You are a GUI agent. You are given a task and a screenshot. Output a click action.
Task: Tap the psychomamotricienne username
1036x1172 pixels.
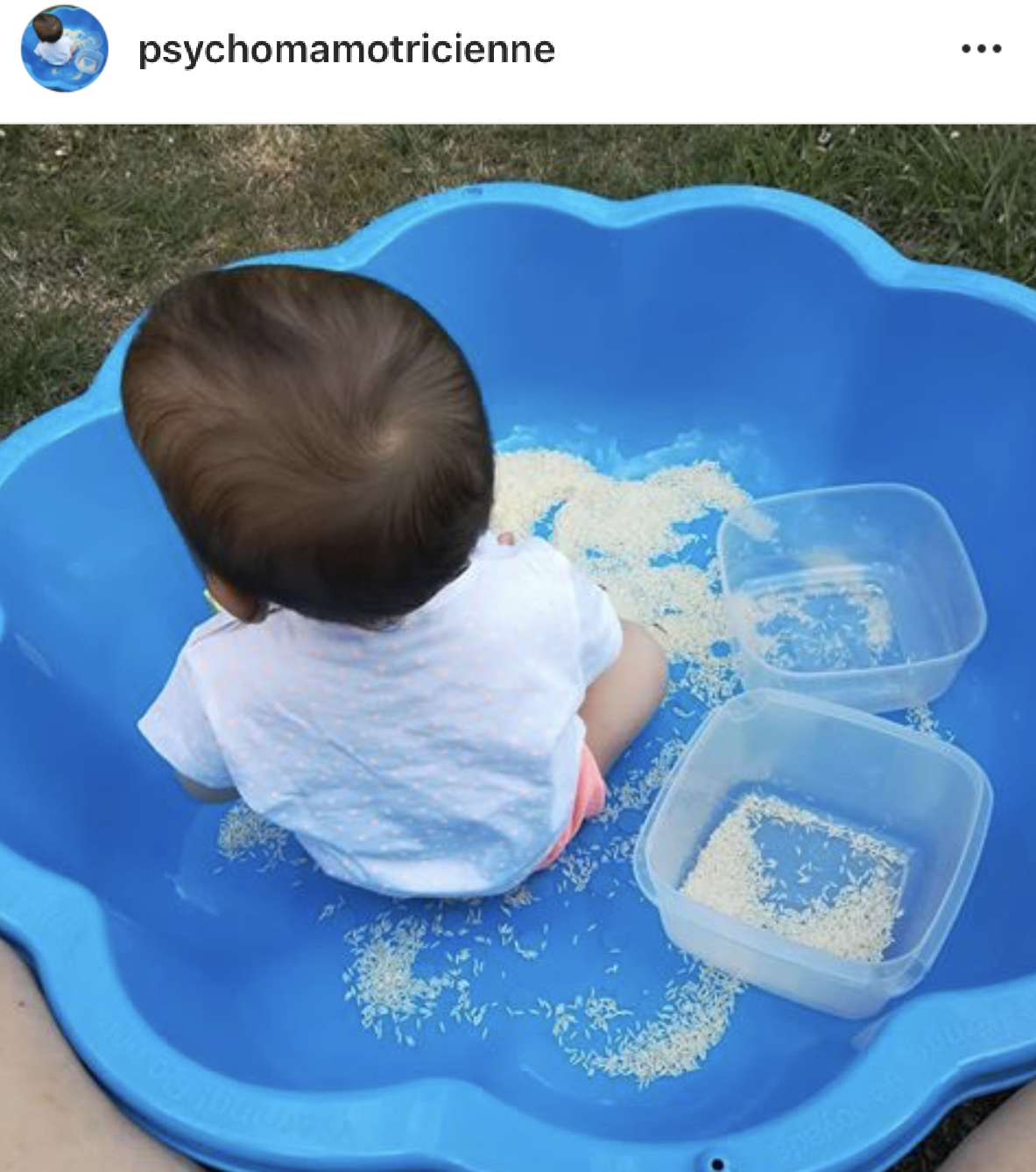coord(346,48)
